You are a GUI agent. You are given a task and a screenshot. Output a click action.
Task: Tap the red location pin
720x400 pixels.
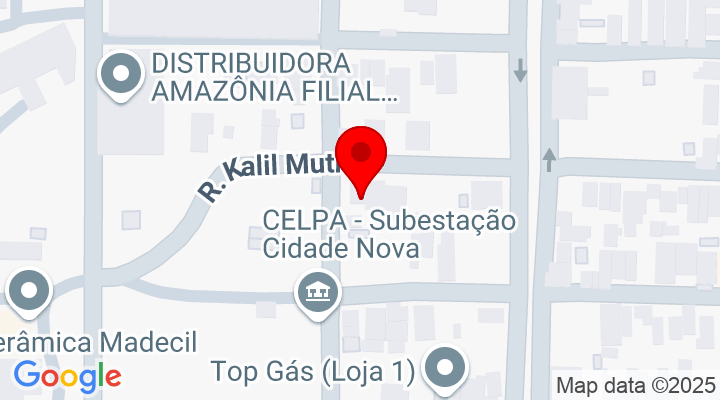point(361,157)
